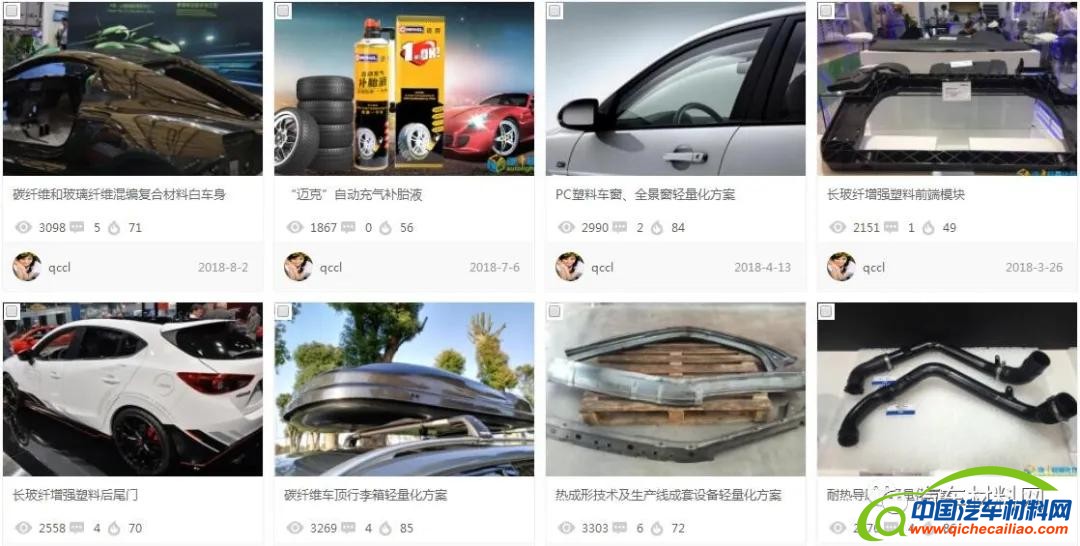Select the checkbox on the PC塑料车窗 card

(555, 11)
